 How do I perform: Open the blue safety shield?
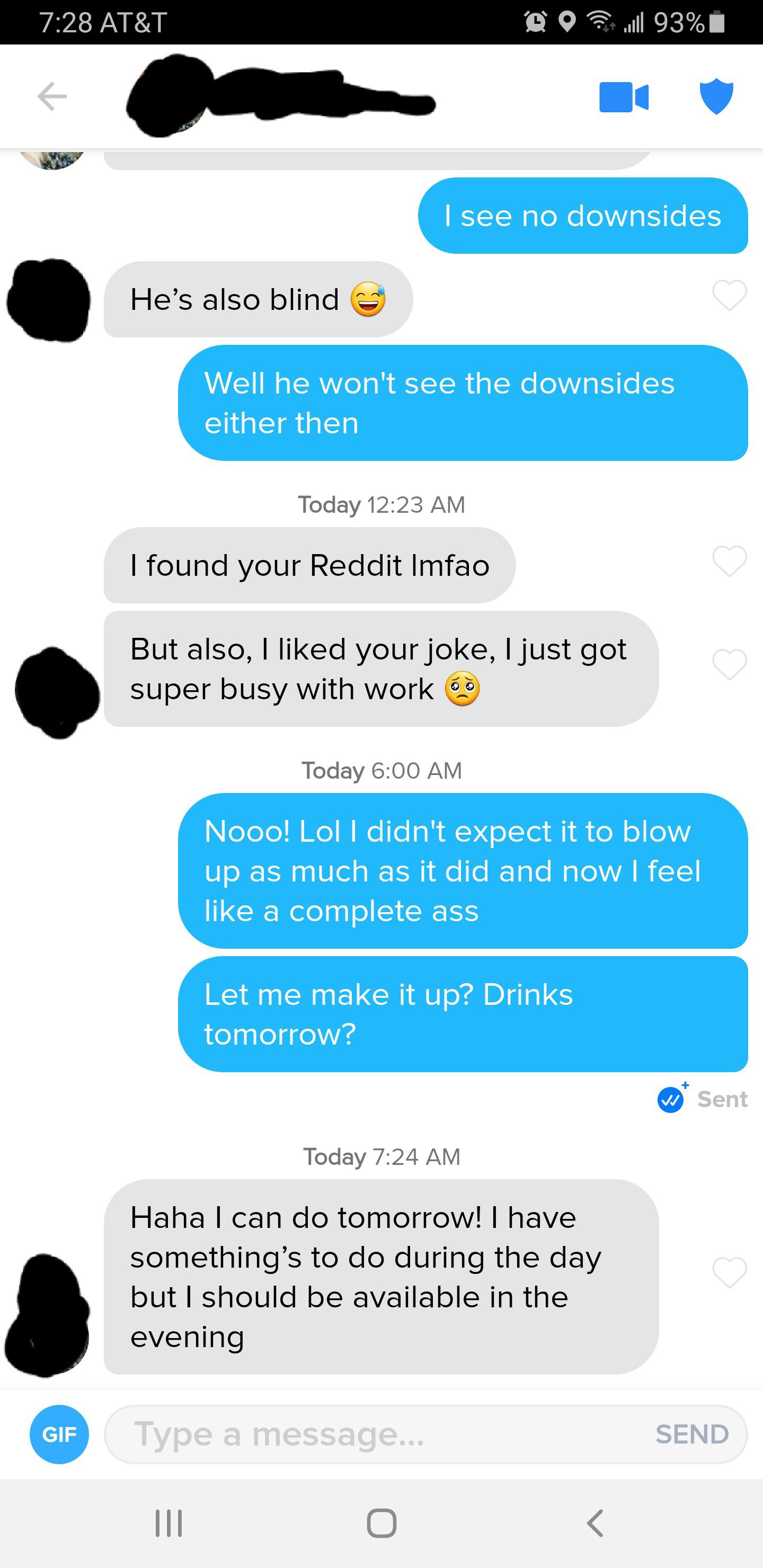(x=716, y=96)
